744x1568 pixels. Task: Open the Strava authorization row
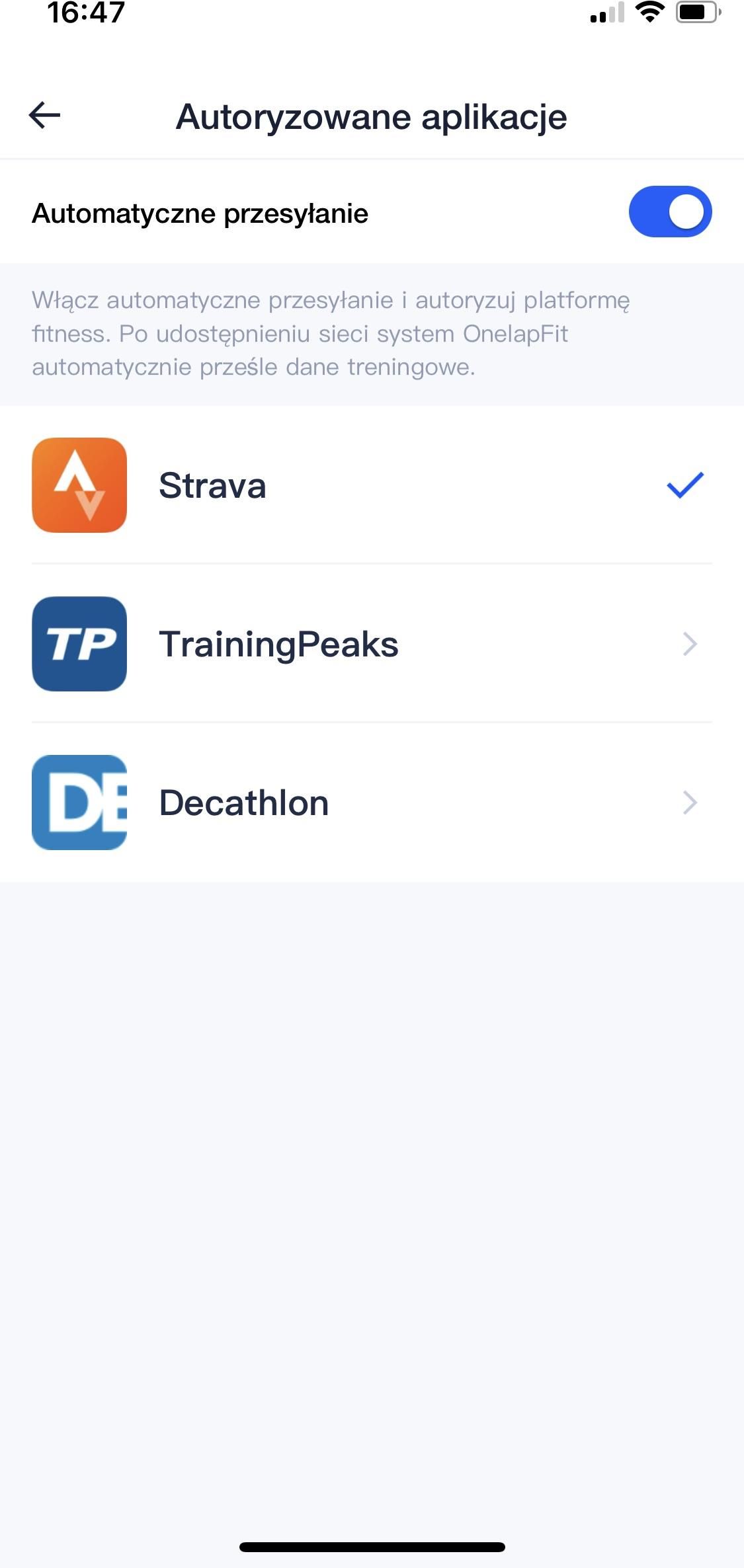tap(372, 485)
